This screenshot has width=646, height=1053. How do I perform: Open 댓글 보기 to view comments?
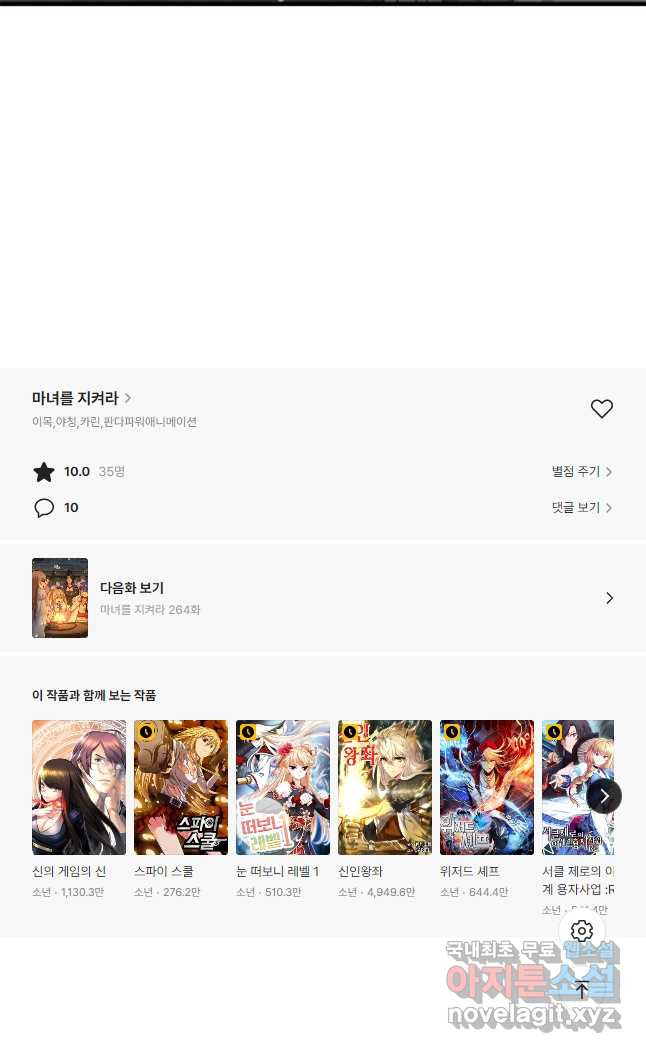coord(581,507)
